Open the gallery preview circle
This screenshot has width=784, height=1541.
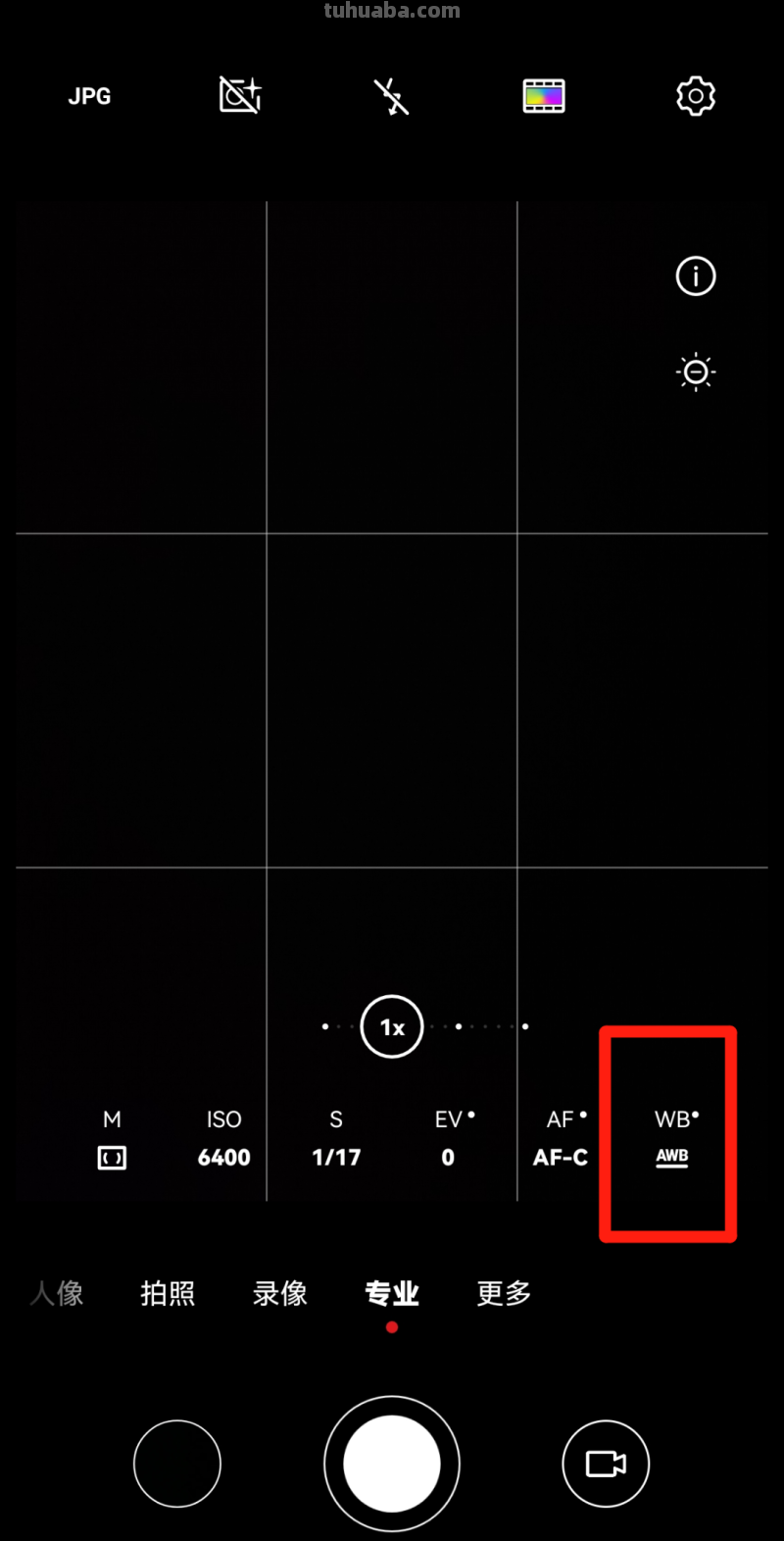pyautogui.click(x=177, y=1463)
